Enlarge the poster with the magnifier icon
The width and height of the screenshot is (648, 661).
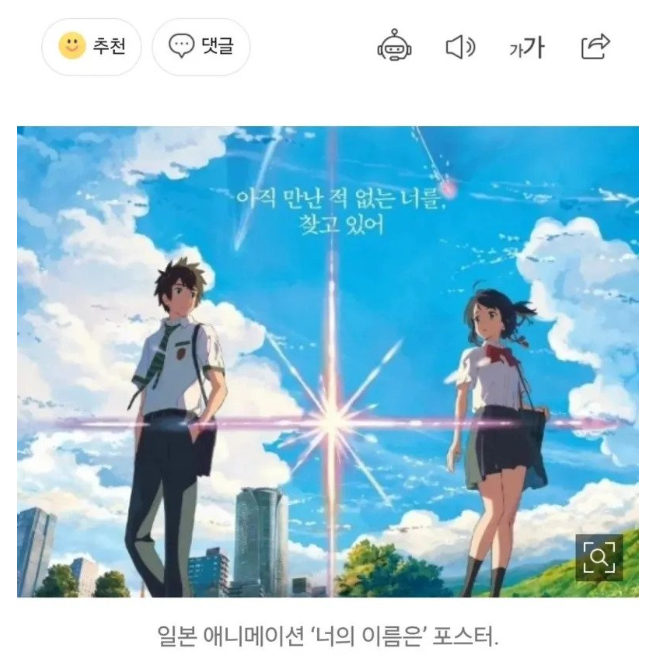[x=599, y=557]
